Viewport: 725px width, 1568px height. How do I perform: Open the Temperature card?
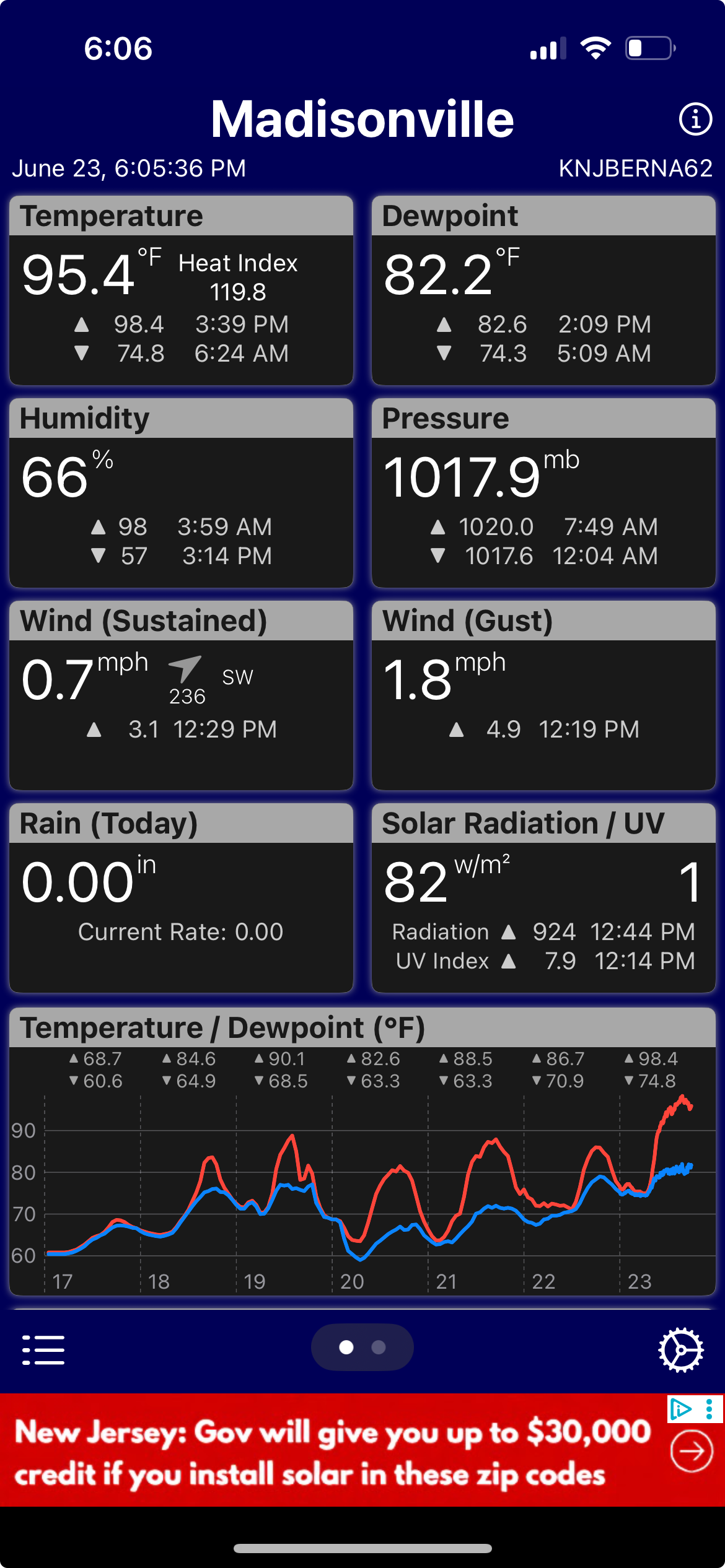point(181,290)
